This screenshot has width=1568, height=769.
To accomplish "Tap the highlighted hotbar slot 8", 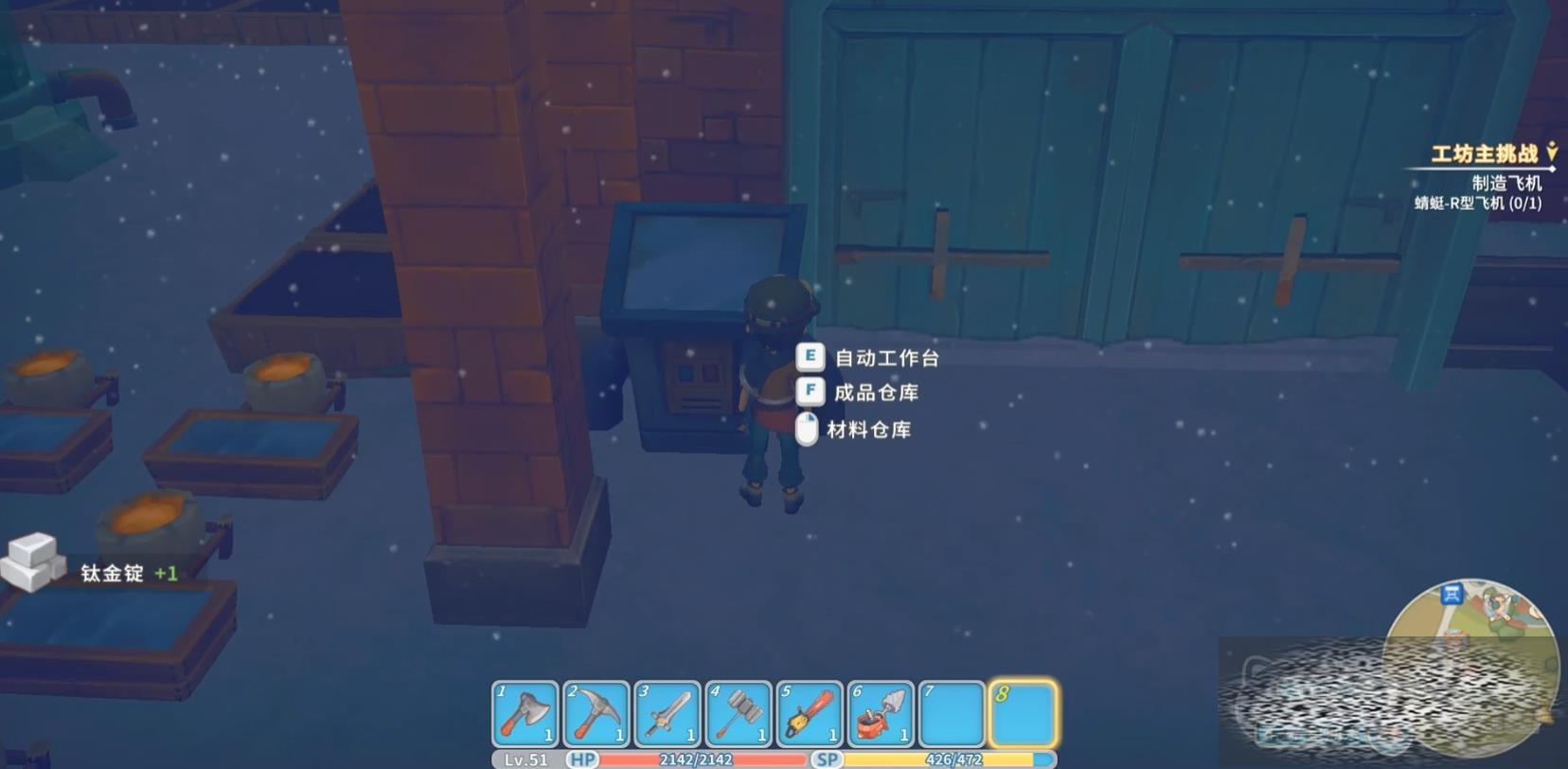I will coord(1024,713).
